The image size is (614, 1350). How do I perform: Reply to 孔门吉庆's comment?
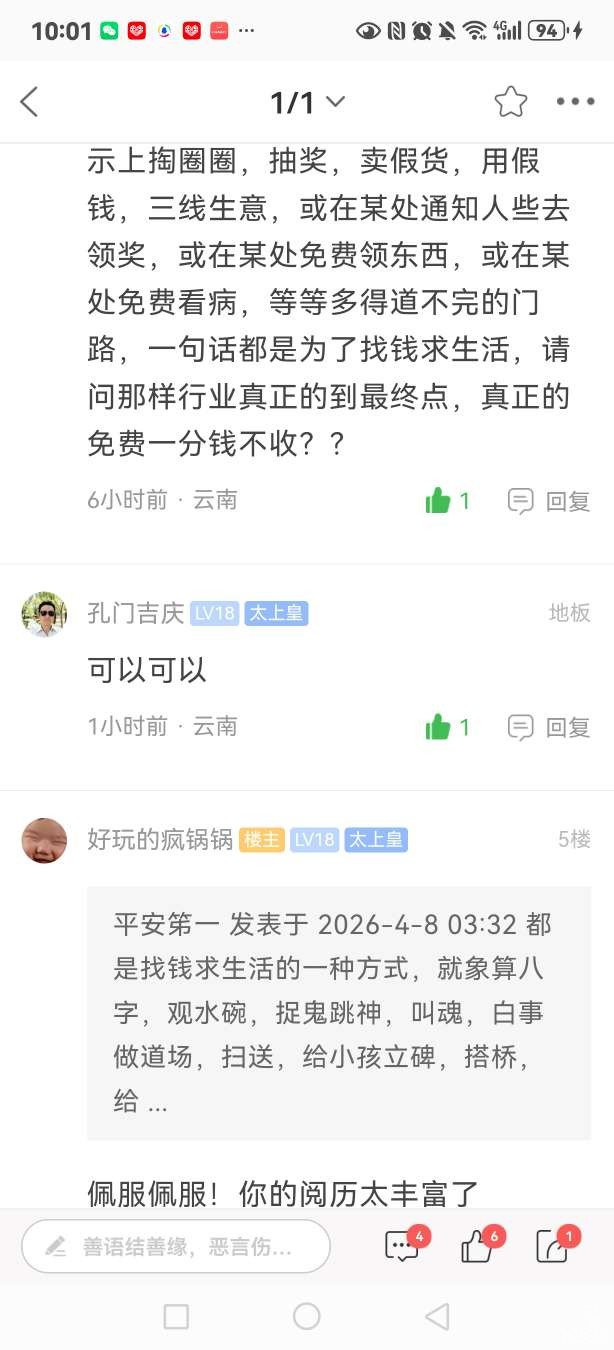pos(549,727)
